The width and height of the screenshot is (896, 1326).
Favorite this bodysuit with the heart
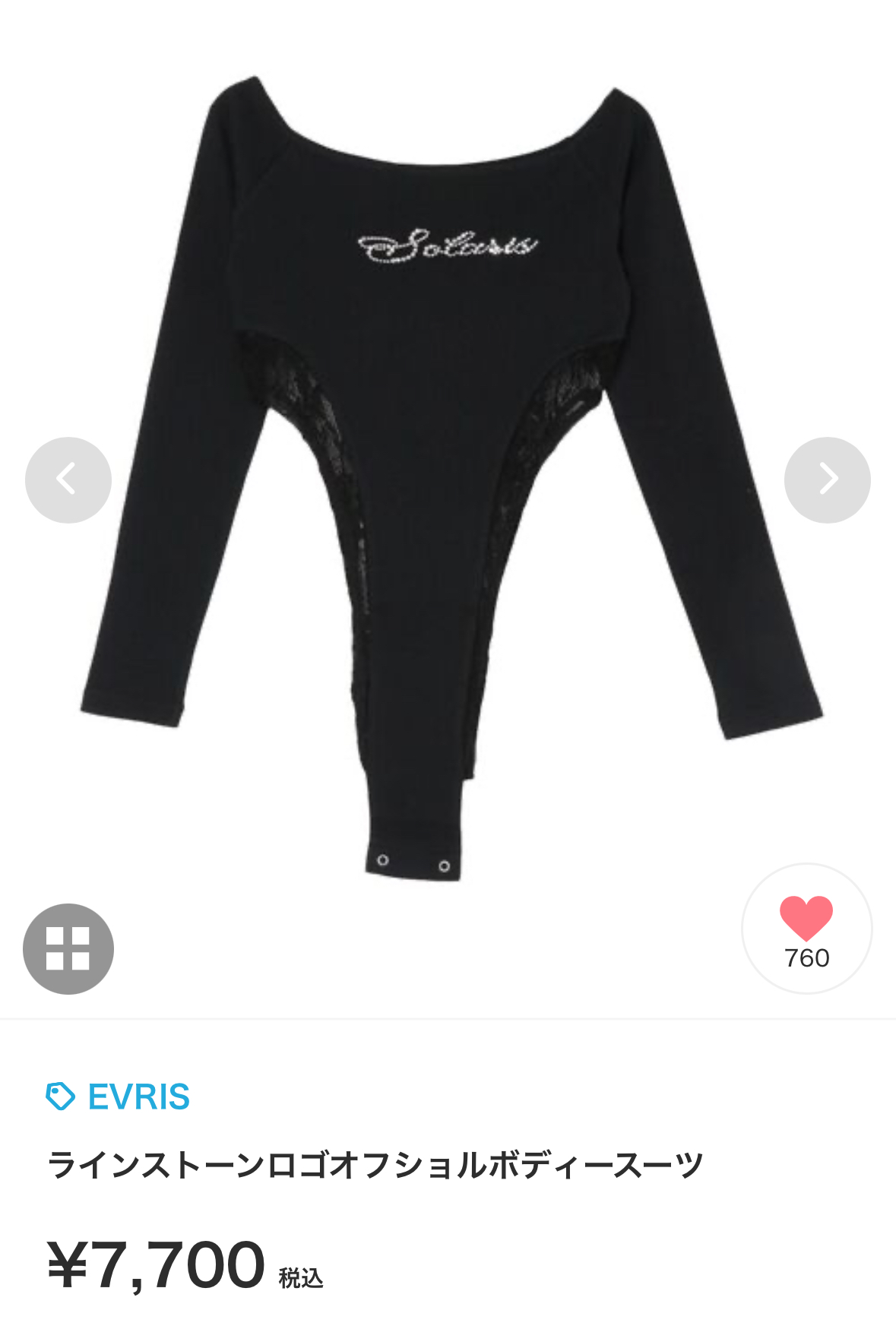coord(806,928)
